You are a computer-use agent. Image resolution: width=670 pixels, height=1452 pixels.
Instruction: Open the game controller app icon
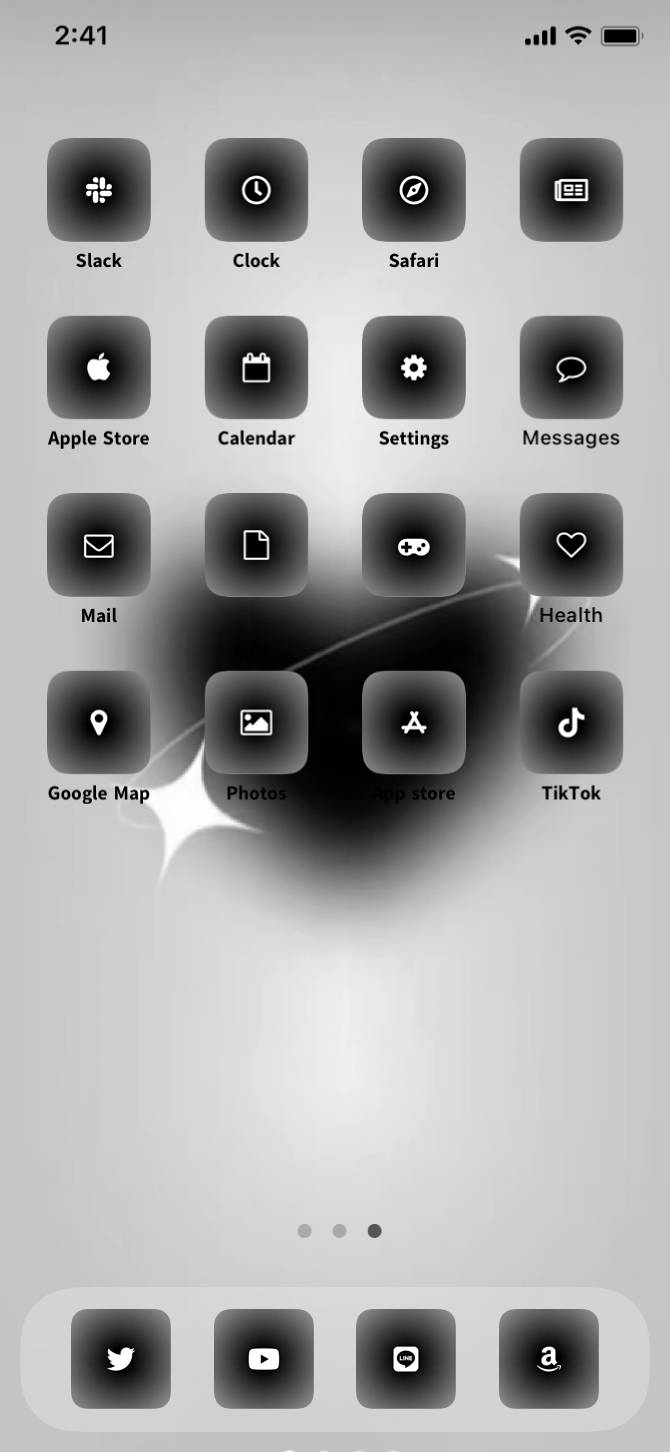point(414,545)
